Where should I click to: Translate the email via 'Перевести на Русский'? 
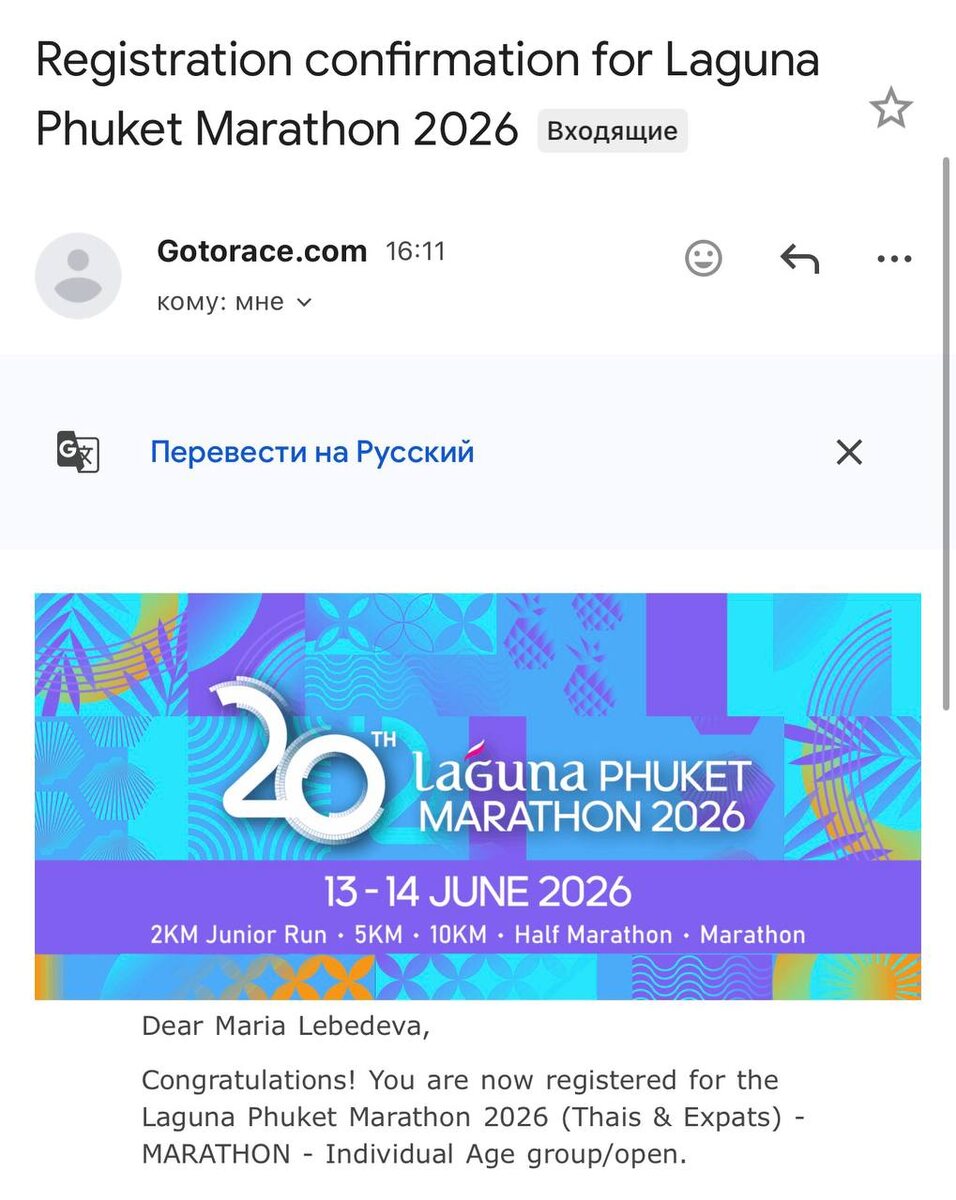(x=312, y=452)
